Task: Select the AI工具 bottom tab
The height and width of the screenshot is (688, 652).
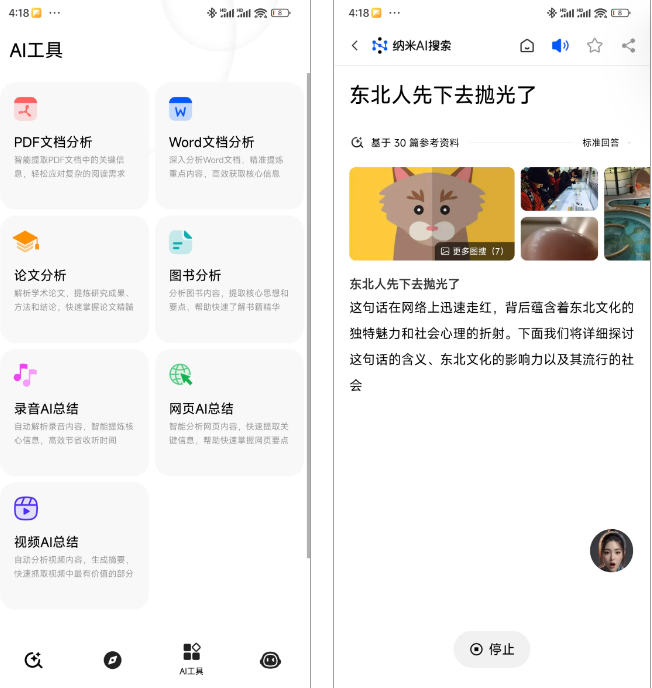Action: tap(192, 658)
